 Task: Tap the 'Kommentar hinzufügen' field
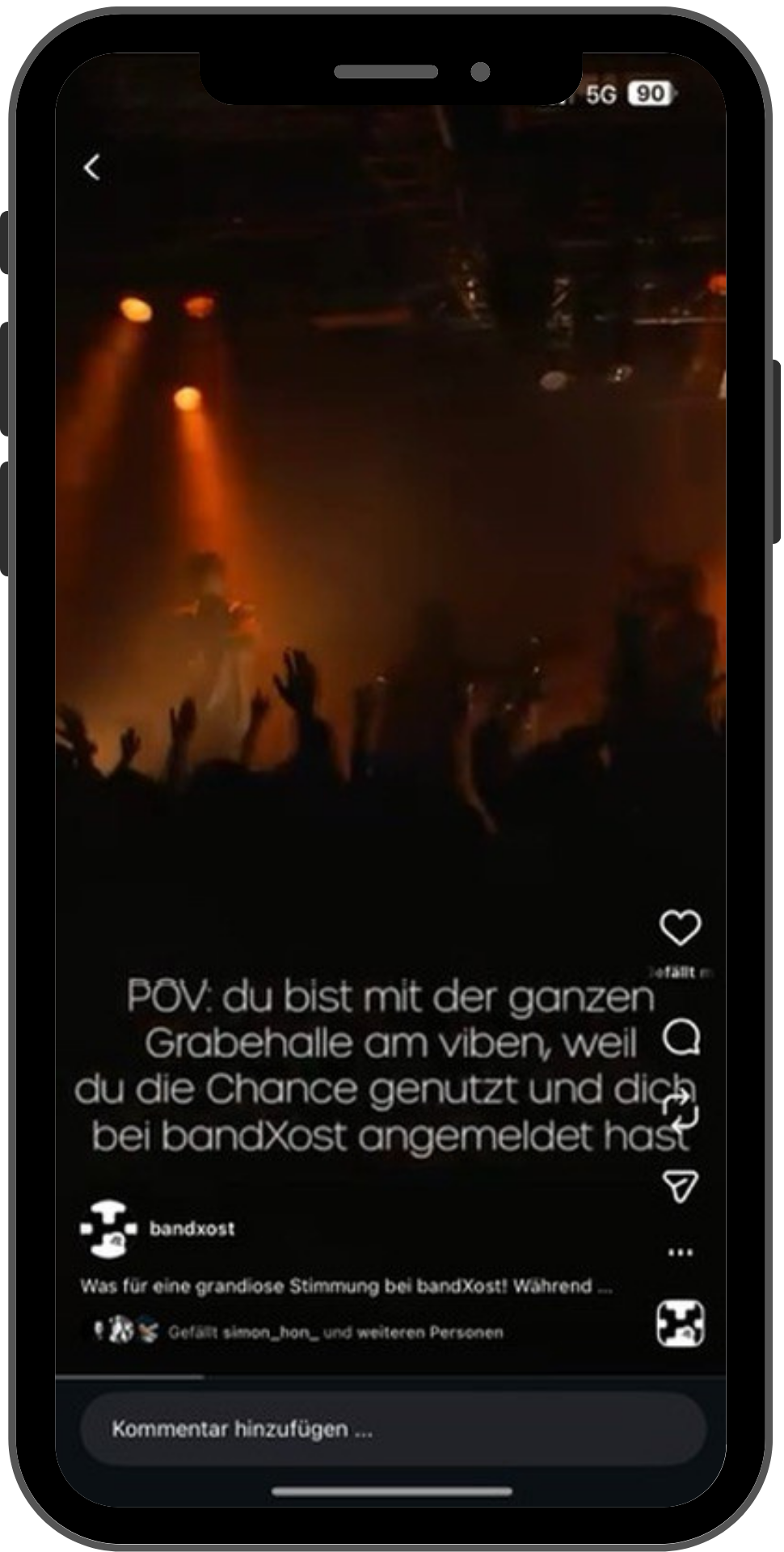[x=392, y=1429]
